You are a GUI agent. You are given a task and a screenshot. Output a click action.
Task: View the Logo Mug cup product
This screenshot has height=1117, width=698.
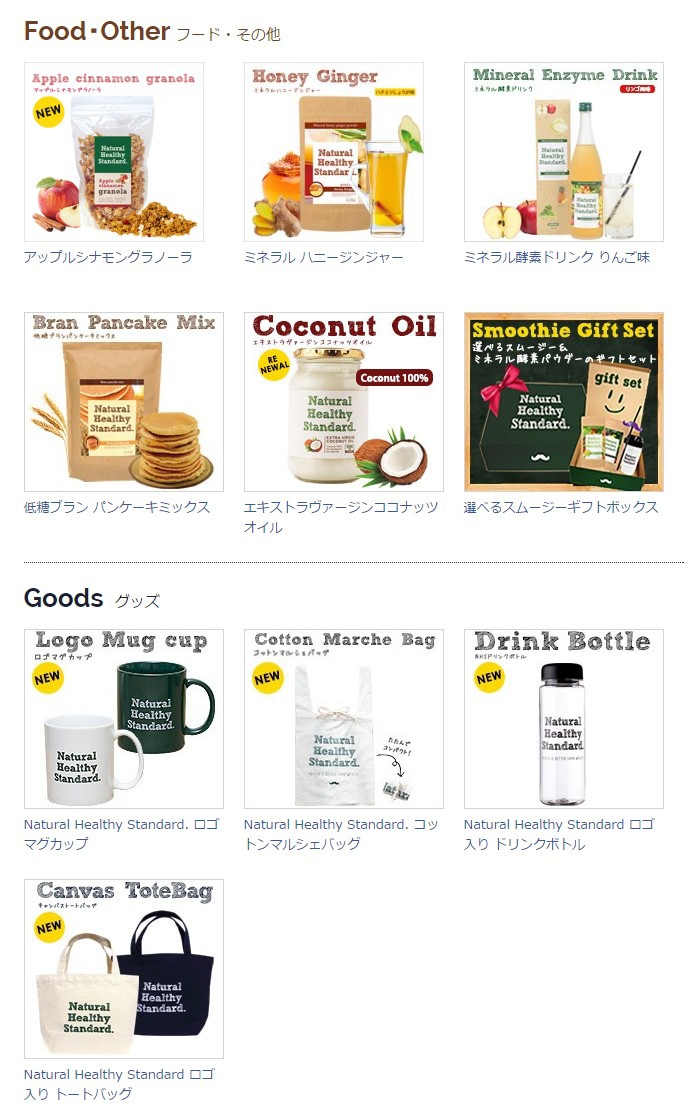124,719
